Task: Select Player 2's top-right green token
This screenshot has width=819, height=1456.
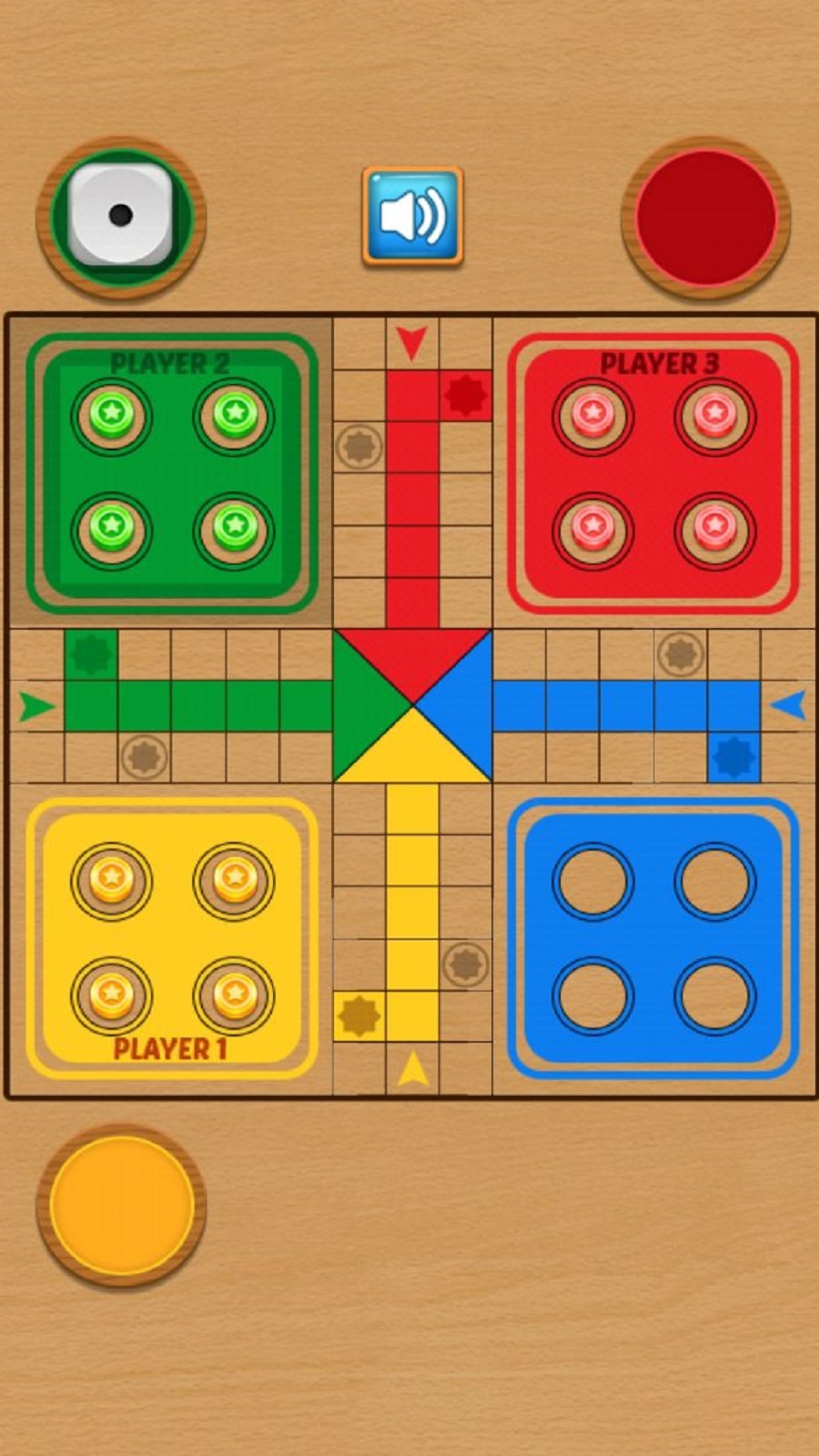Action: coord(235,415)
